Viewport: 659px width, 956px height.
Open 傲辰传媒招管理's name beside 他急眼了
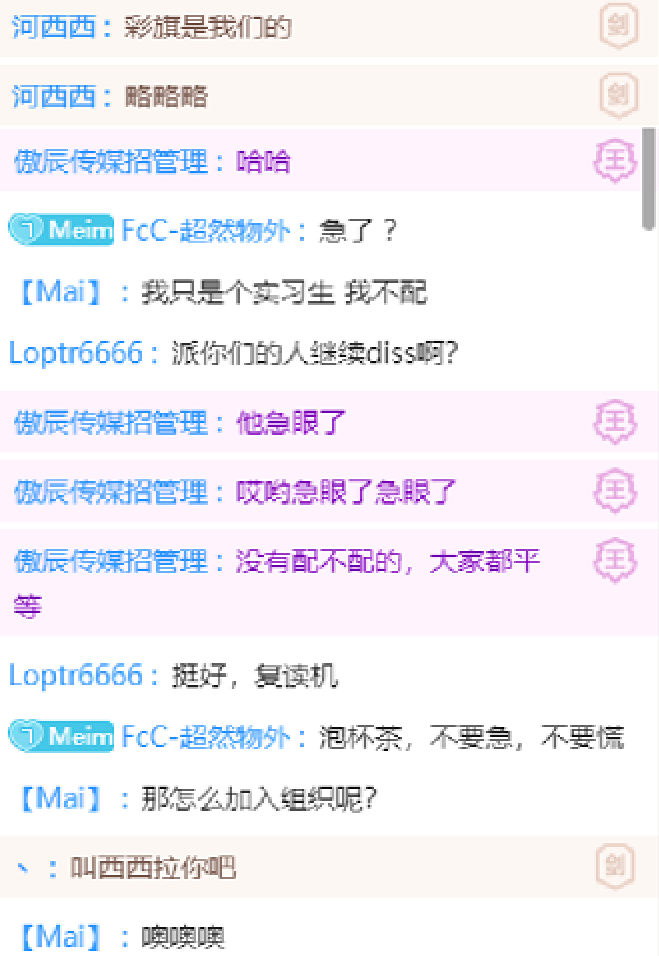(112, 423)
